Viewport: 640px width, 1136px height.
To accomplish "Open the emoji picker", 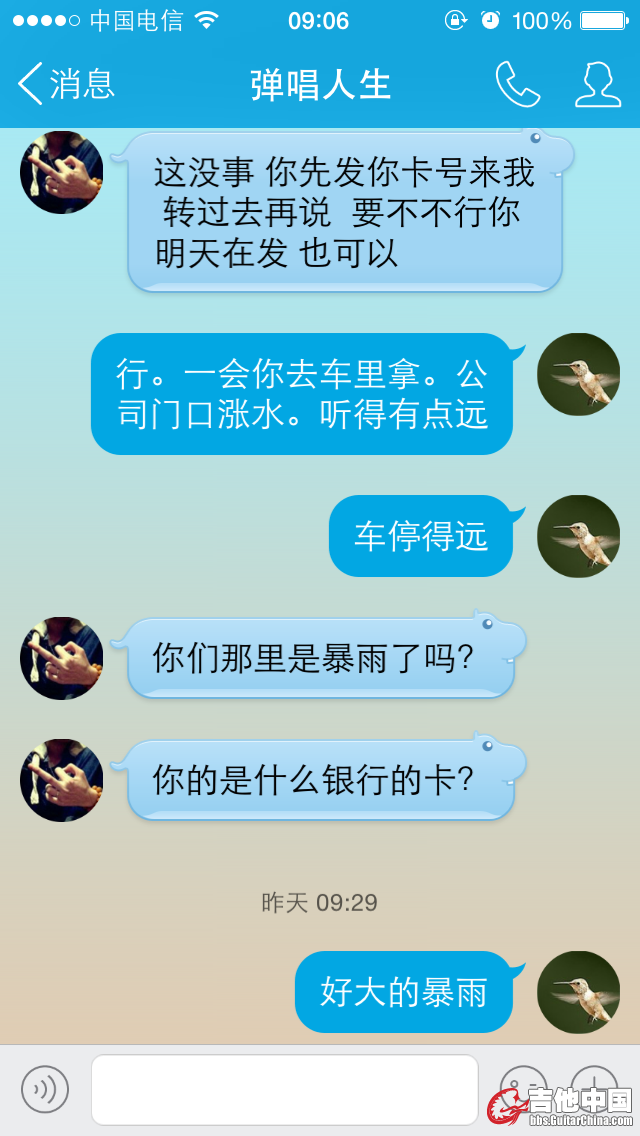I will [x=522, y=1086].
